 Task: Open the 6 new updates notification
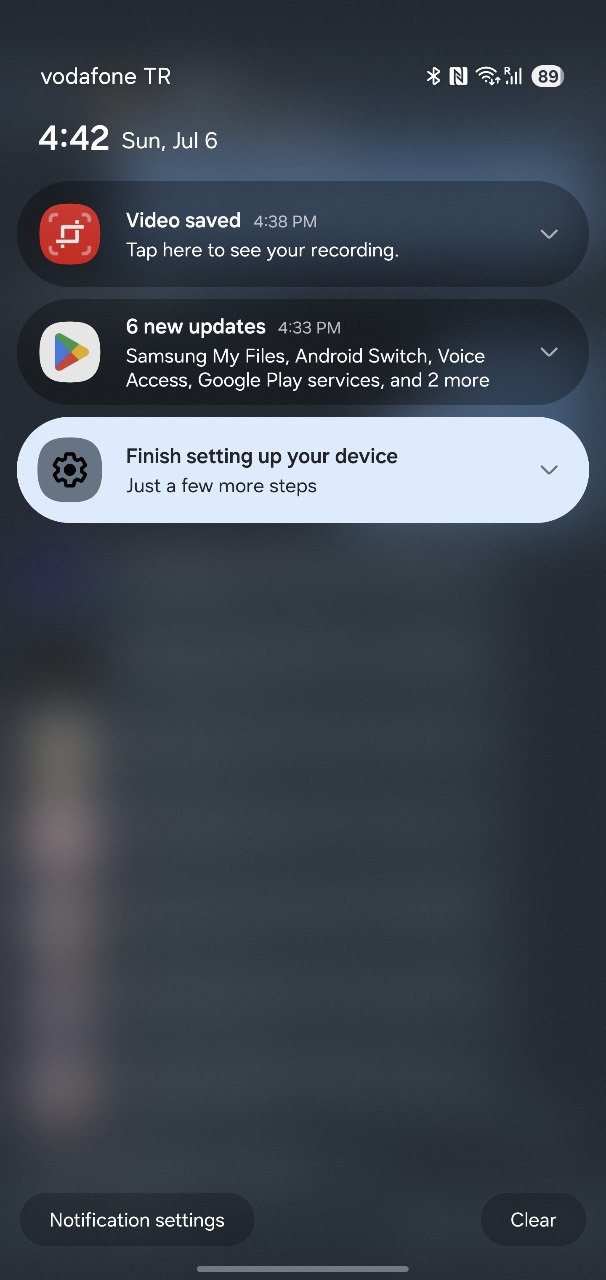click(303, 352)
